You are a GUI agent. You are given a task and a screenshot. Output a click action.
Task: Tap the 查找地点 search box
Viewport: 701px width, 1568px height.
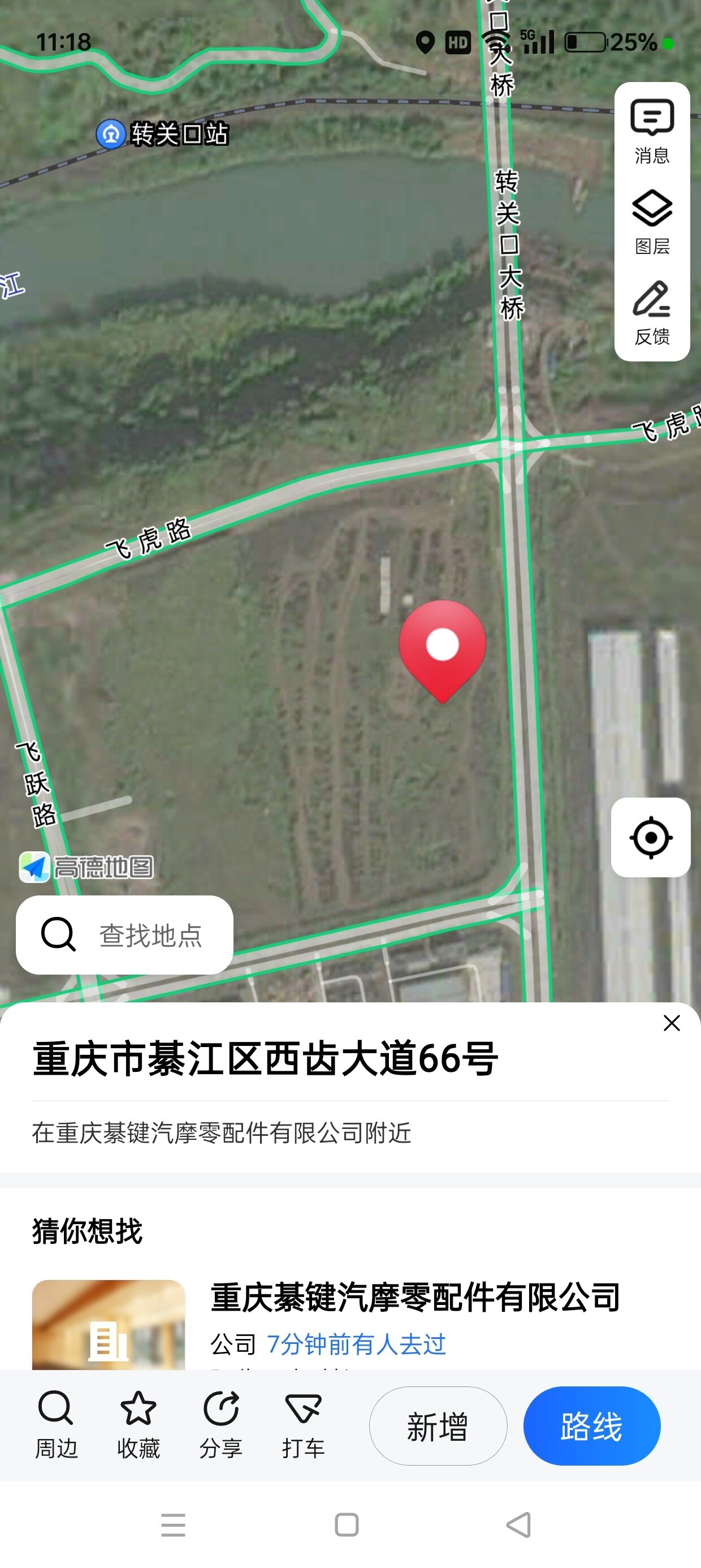tap(125, 935)
